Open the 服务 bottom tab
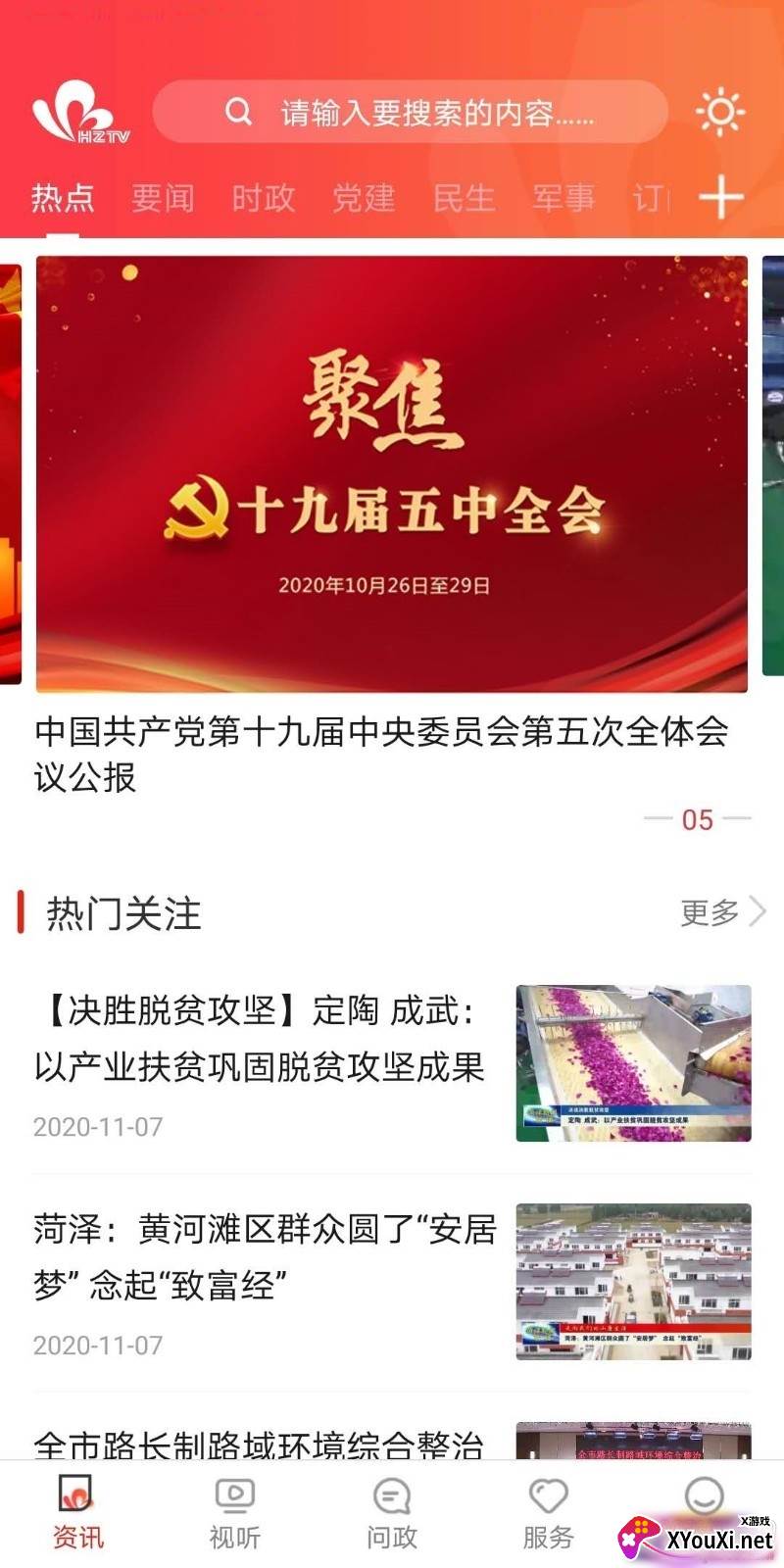This screenshot has width=784, height=1568. point(548,1514)
